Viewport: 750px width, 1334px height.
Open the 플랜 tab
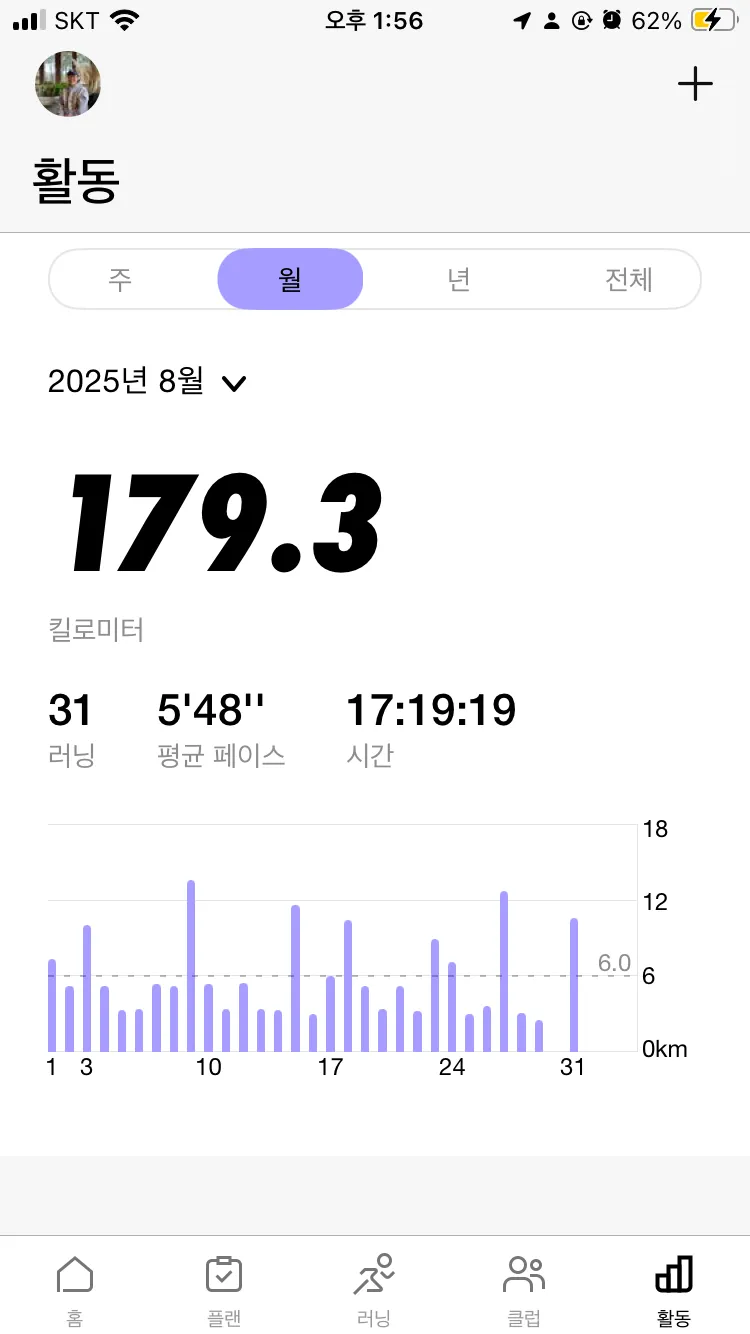(x=224, y=1290)
